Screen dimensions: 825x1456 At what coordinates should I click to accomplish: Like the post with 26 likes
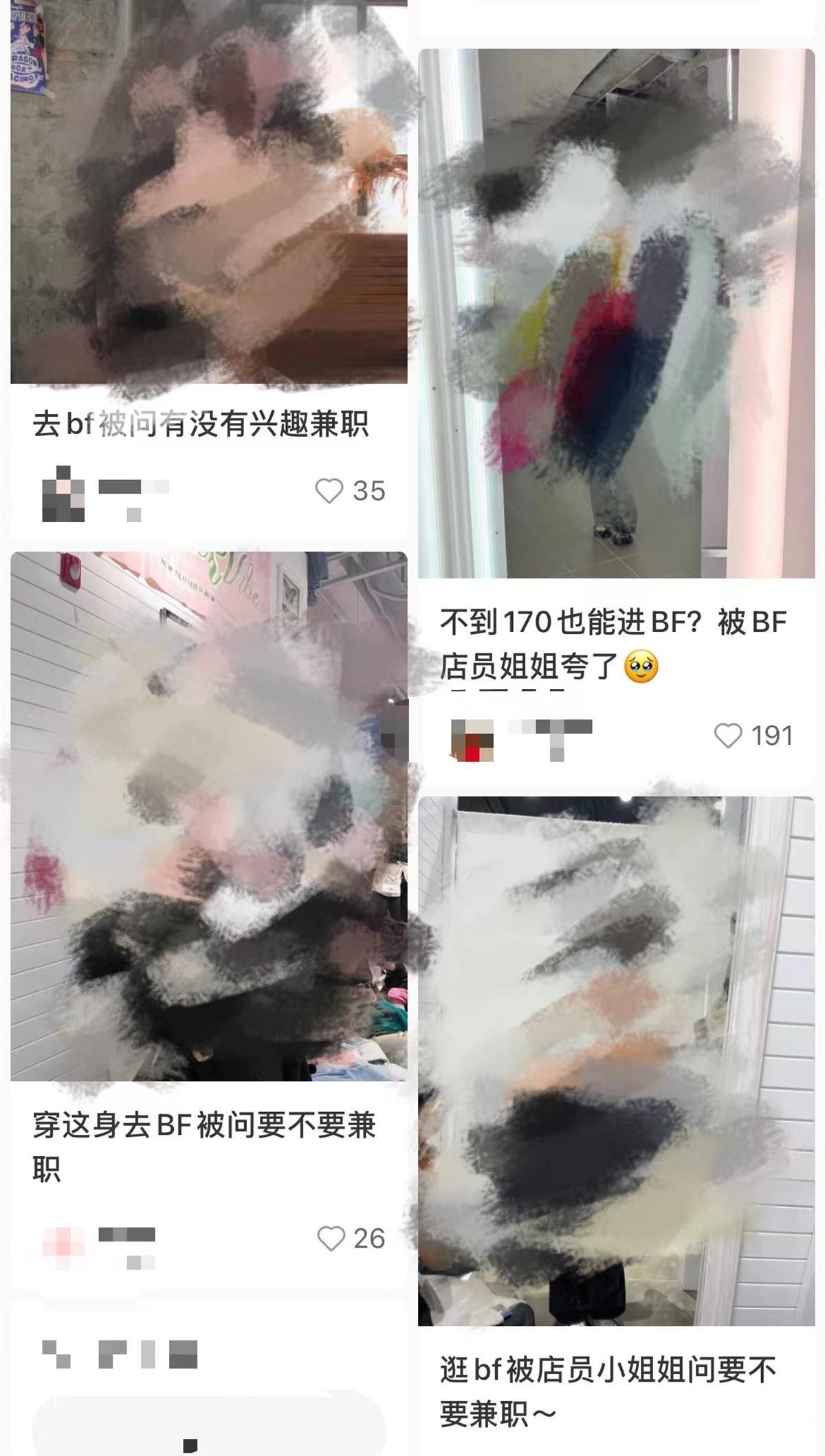[x=331, y=1238]
